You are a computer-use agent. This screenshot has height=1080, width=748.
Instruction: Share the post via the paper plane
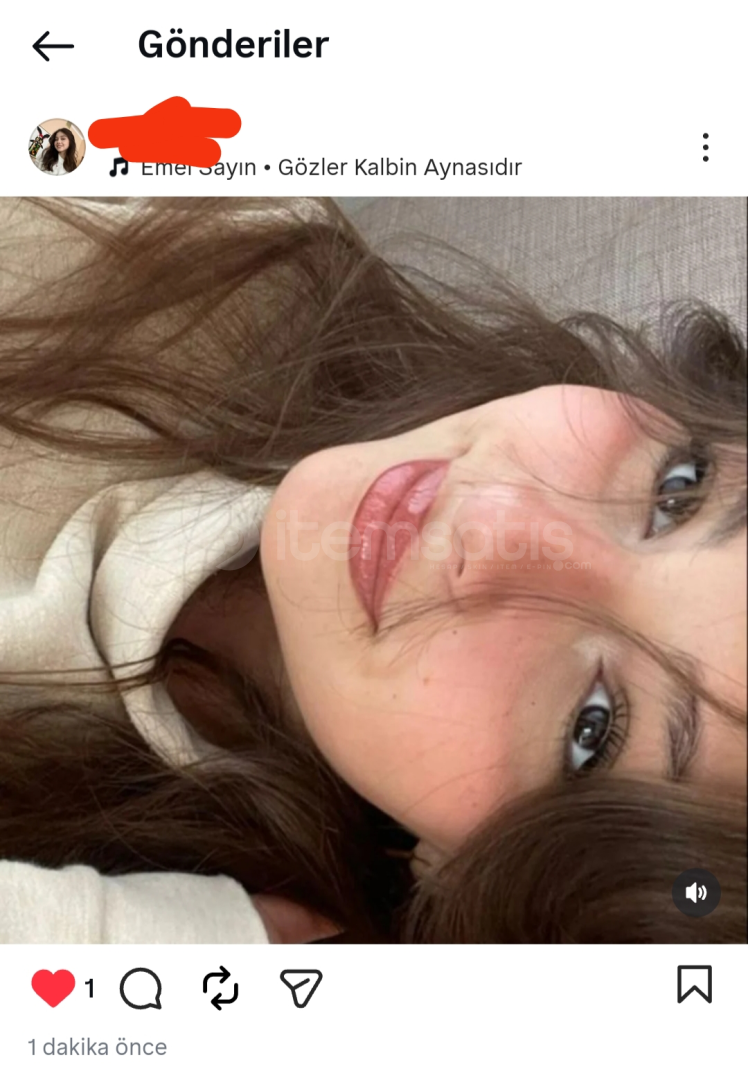click(300, 988)
